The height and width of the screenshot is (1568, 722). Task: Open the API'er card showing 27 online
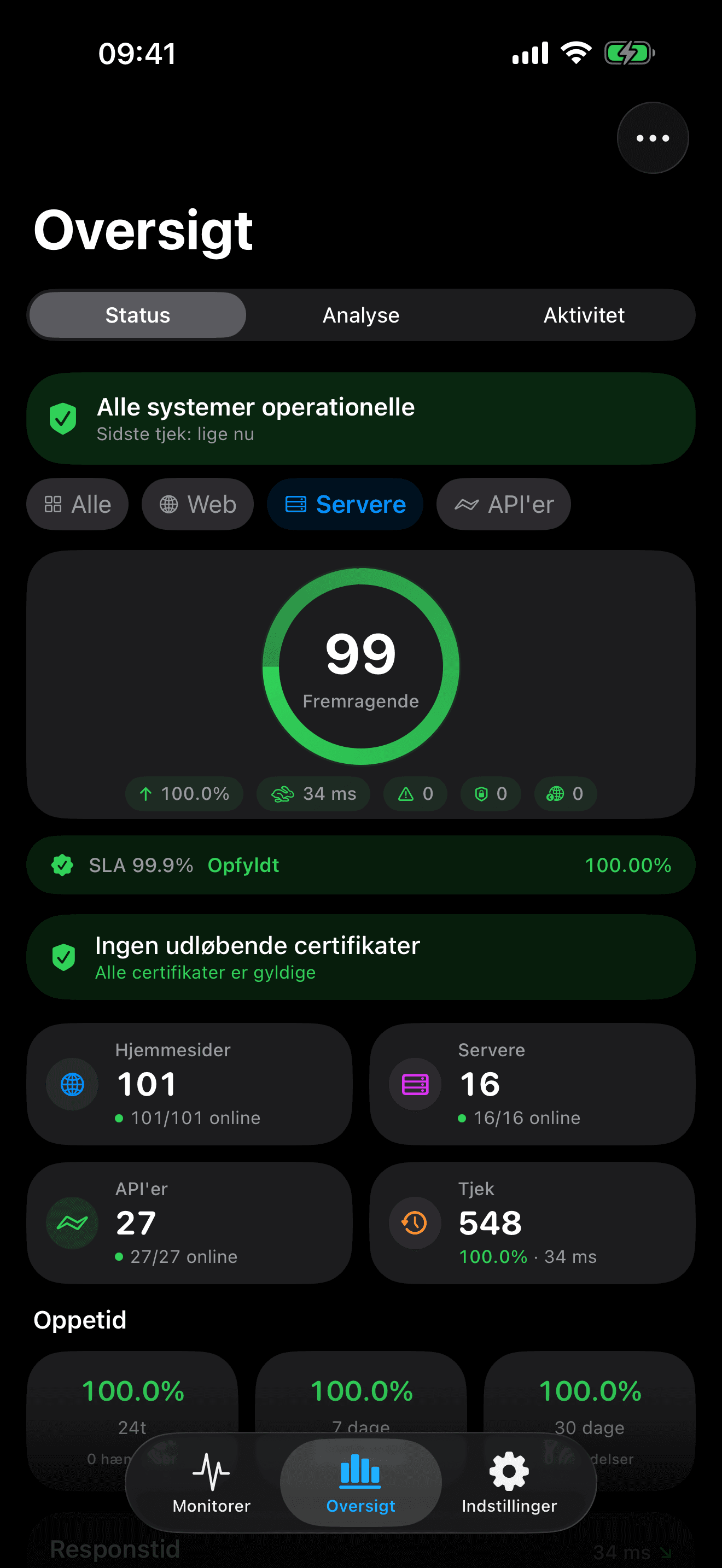click(189, 1223)
